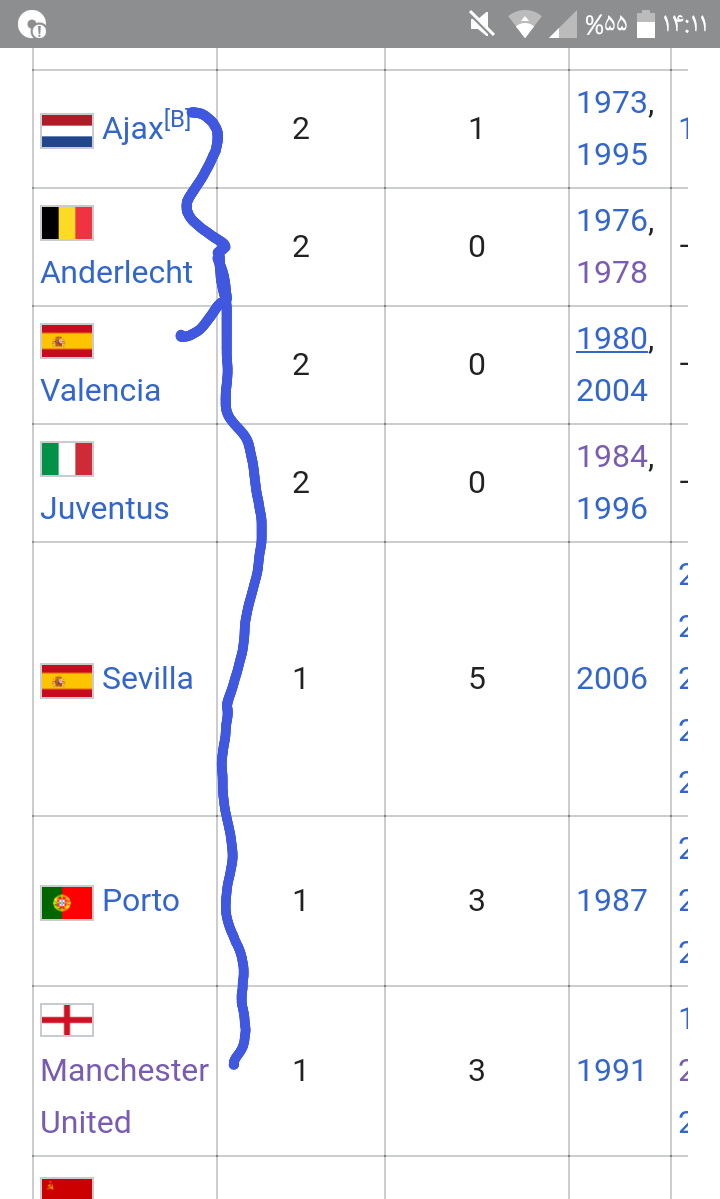This screenshot has height=1199, width=720.
Task: Open the 1987 year link
Action: (x=611, y=900)
